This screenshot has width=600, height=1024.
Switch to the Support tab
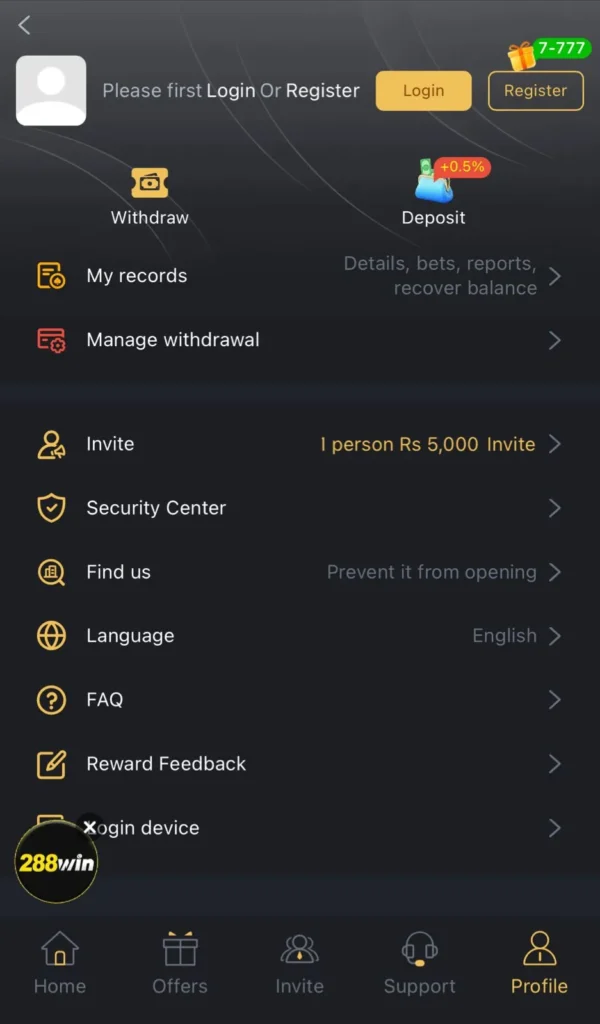[x=419, y=963]
